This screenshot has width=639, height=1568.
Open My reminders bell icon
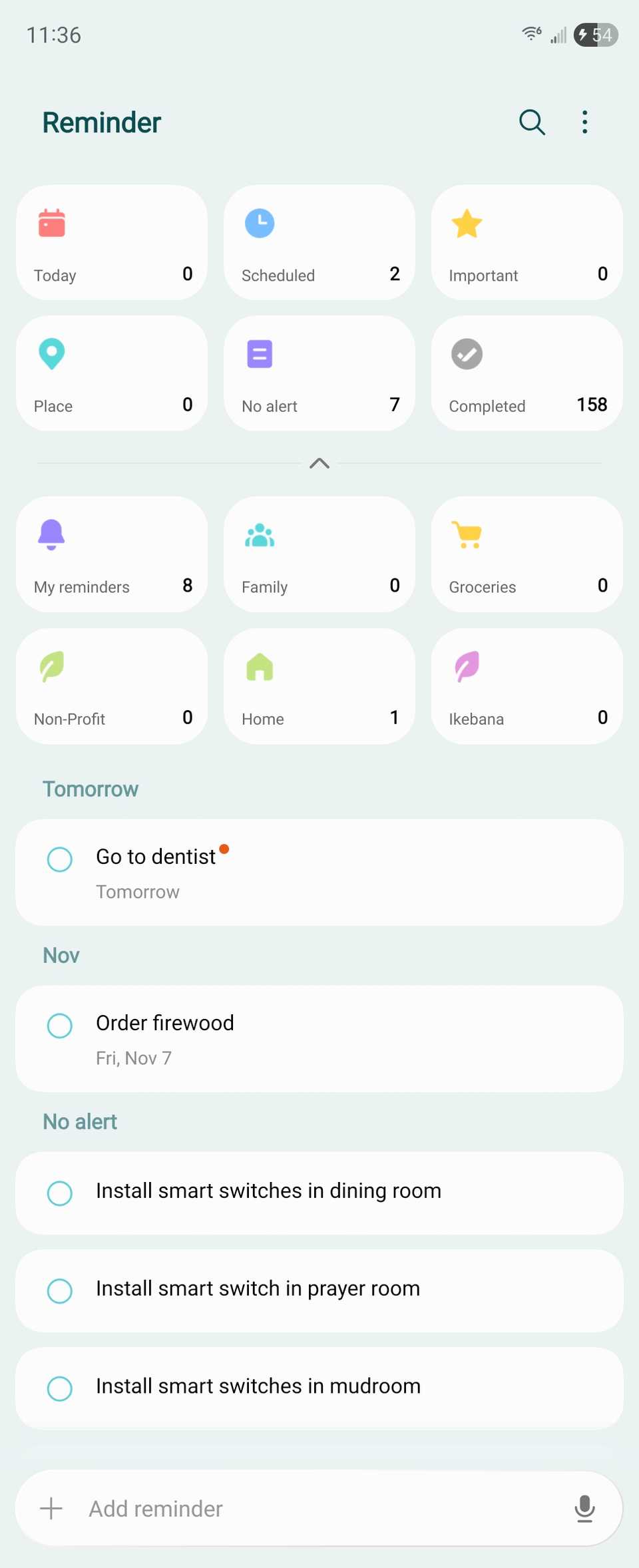point(51,535)
